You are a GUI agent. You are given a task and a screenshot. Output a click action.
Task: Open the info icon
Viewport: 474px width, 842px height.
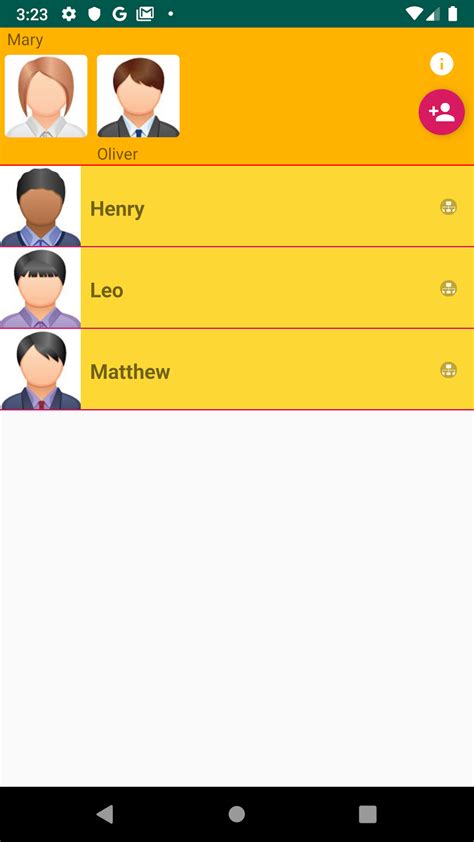point(441,64)
